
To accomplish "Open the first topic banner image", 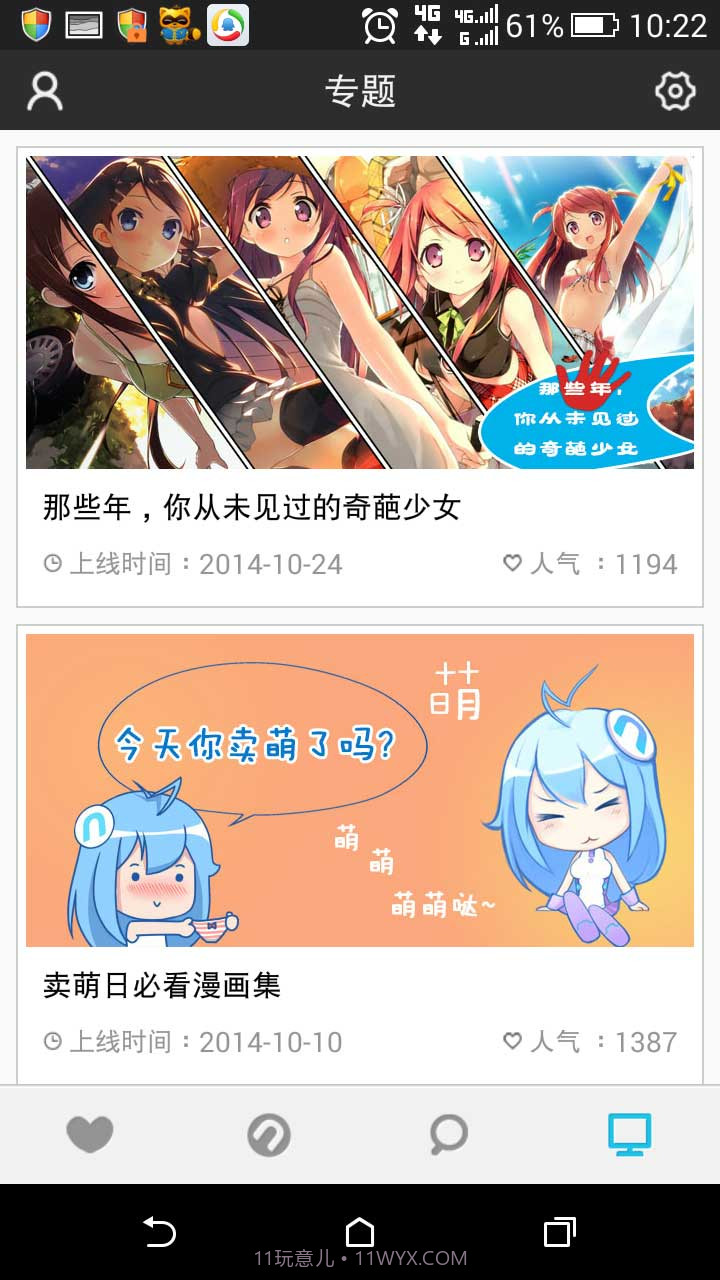I will [x=360, y=310].
